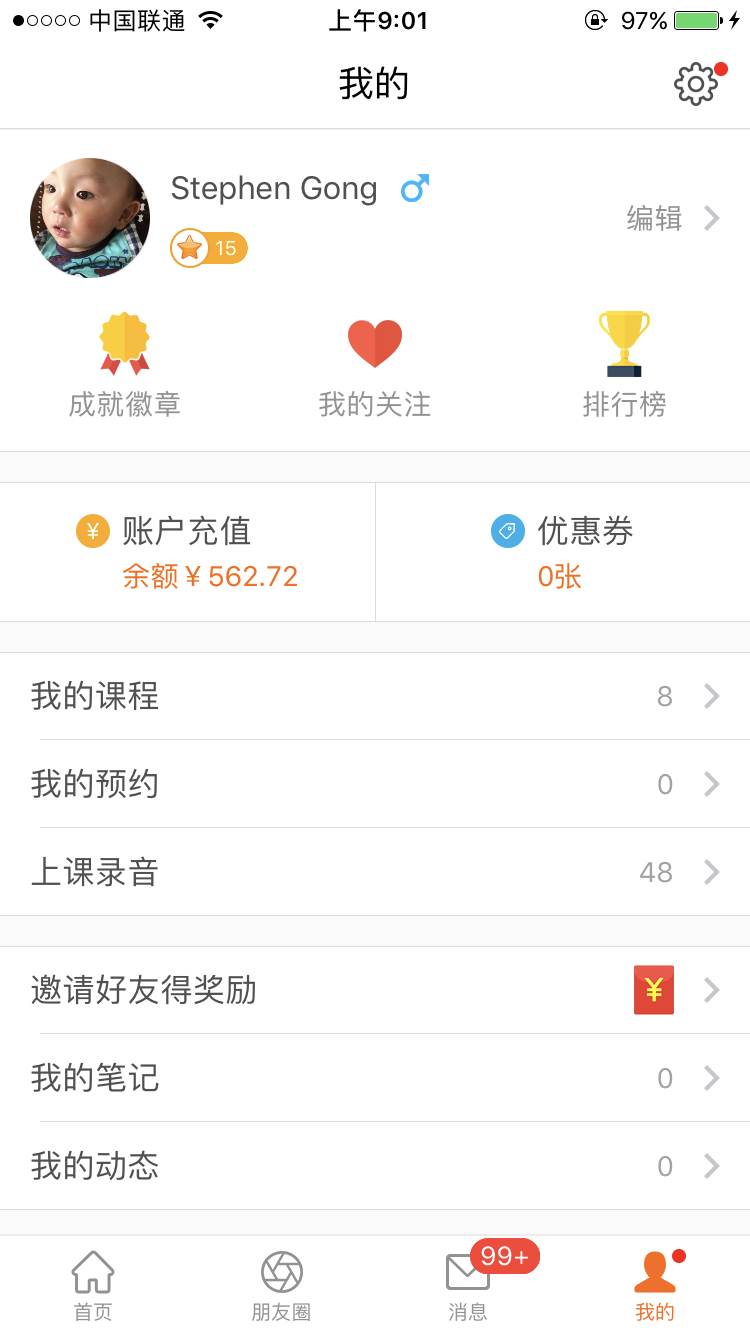The height and width of the screenshot is (1334, 750).
Task: Open 账户充值 account recharge
Action: [x=187, y=552]
